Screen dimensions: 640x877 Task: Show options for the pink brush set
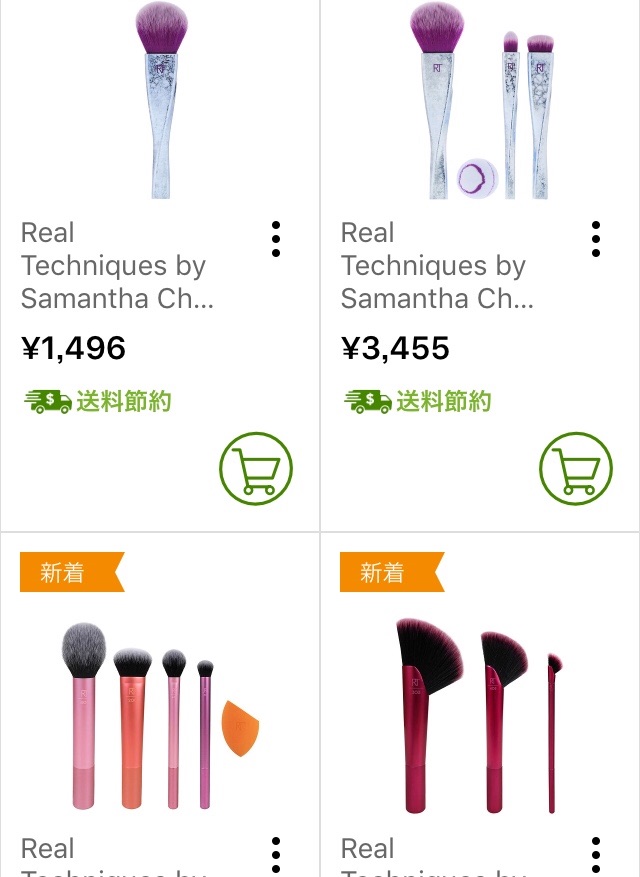[276, 855]
